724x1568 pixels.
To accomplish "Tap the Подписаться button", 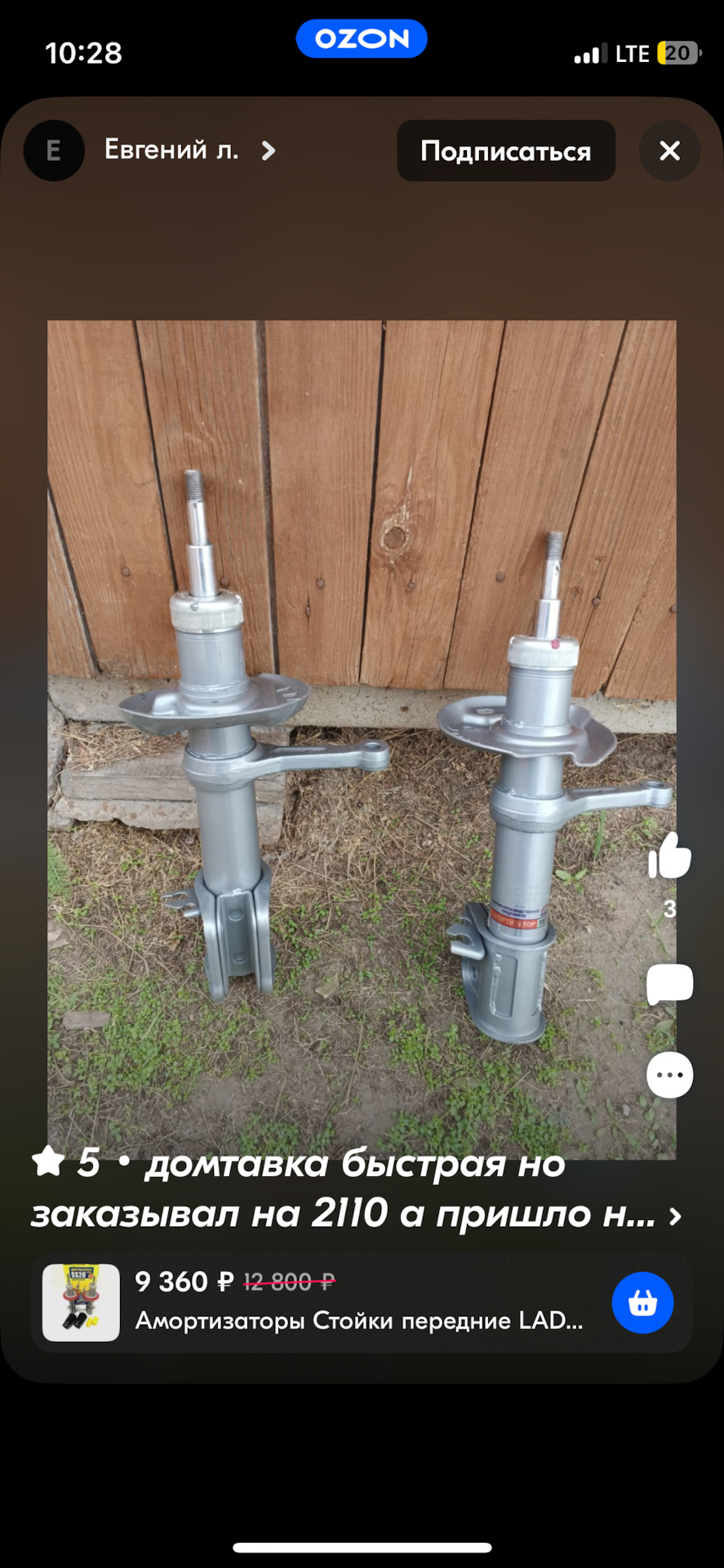I will pyautogui.click(x=505, y=151).
